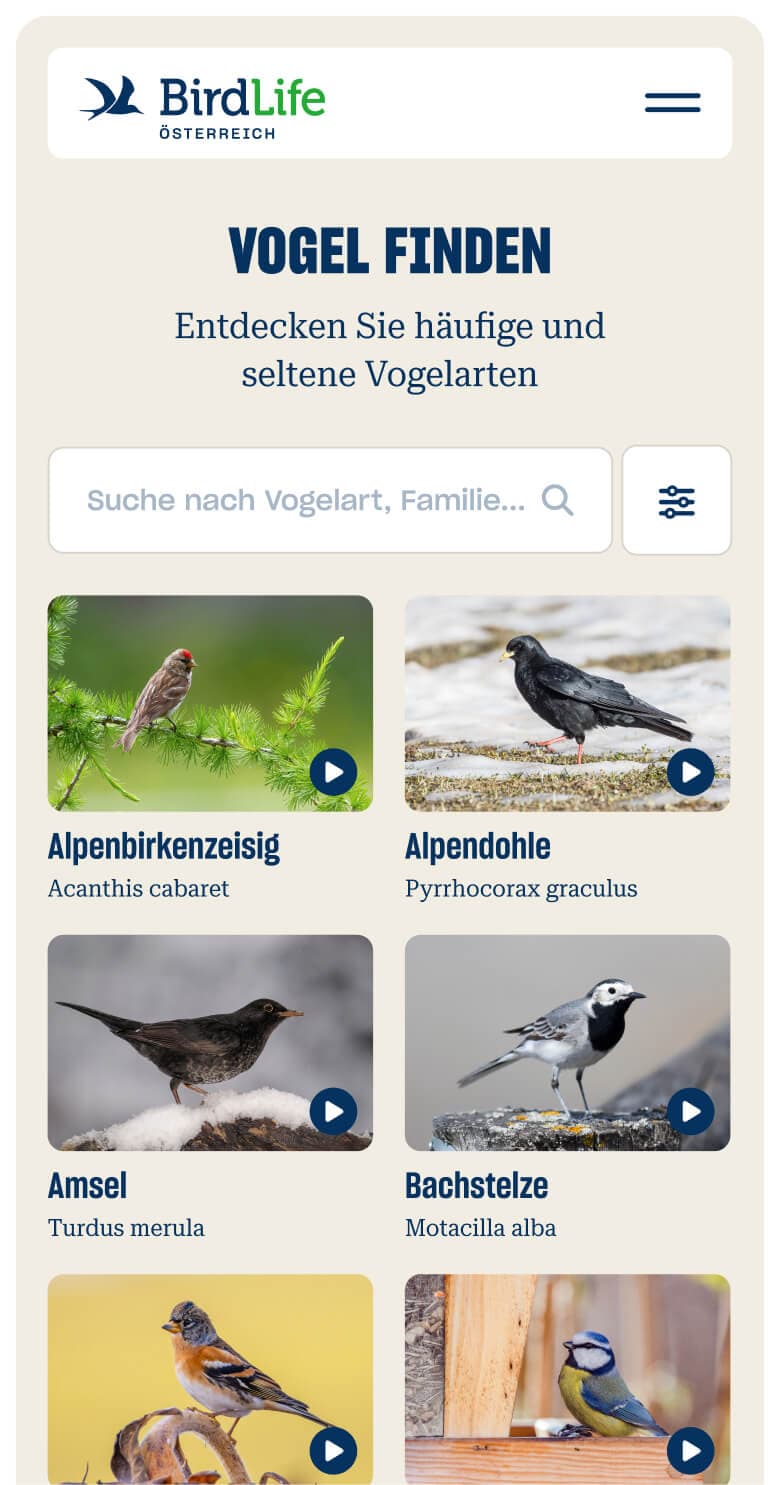Play the Bachstelze bird call
This screenshot has height=1485, width=780.
[690, 1111]
